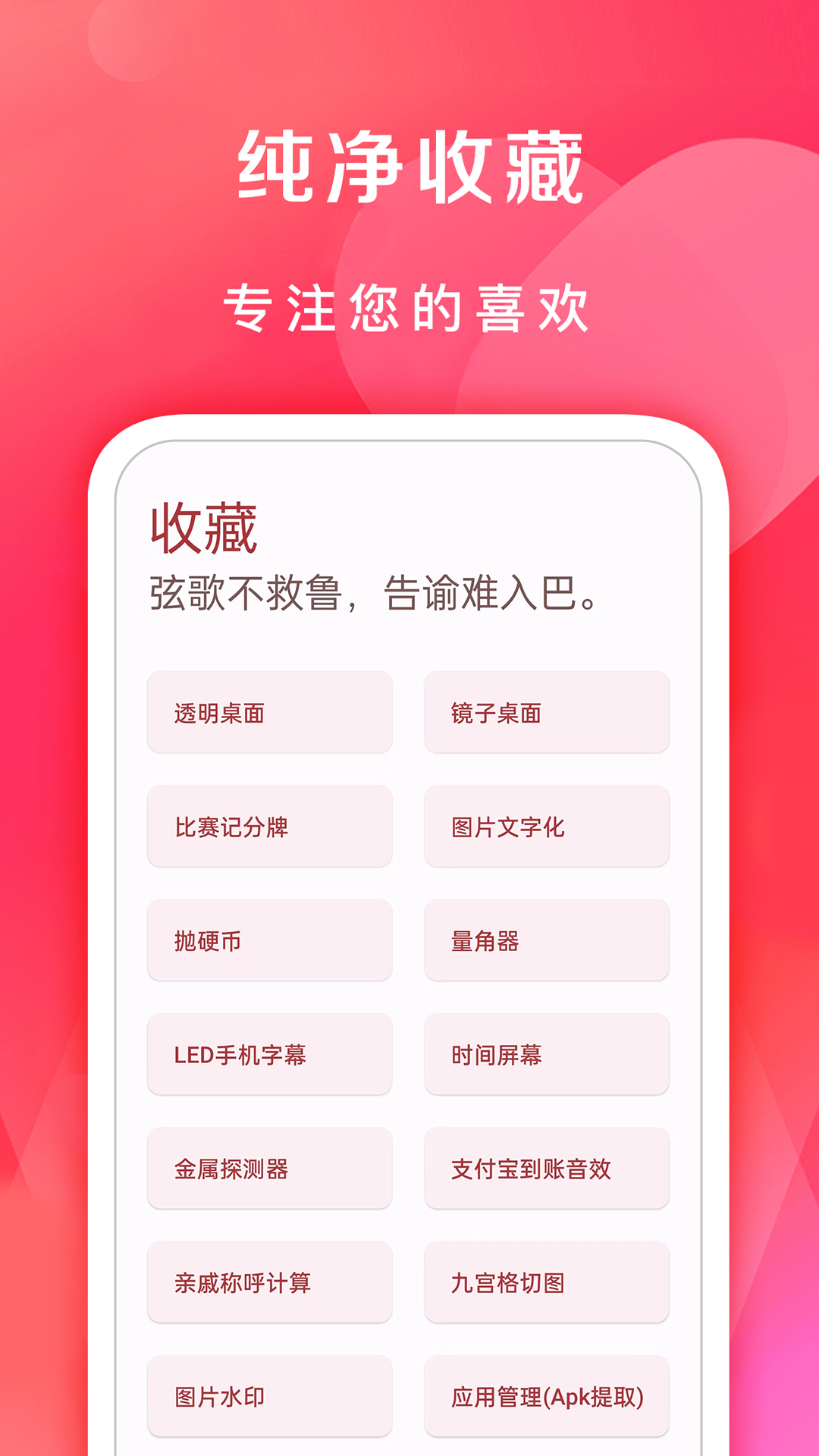Launch the 抛硬币 coin flip tool
The width and height of the screenshot is (819, 1456).
tap(271, 941)
